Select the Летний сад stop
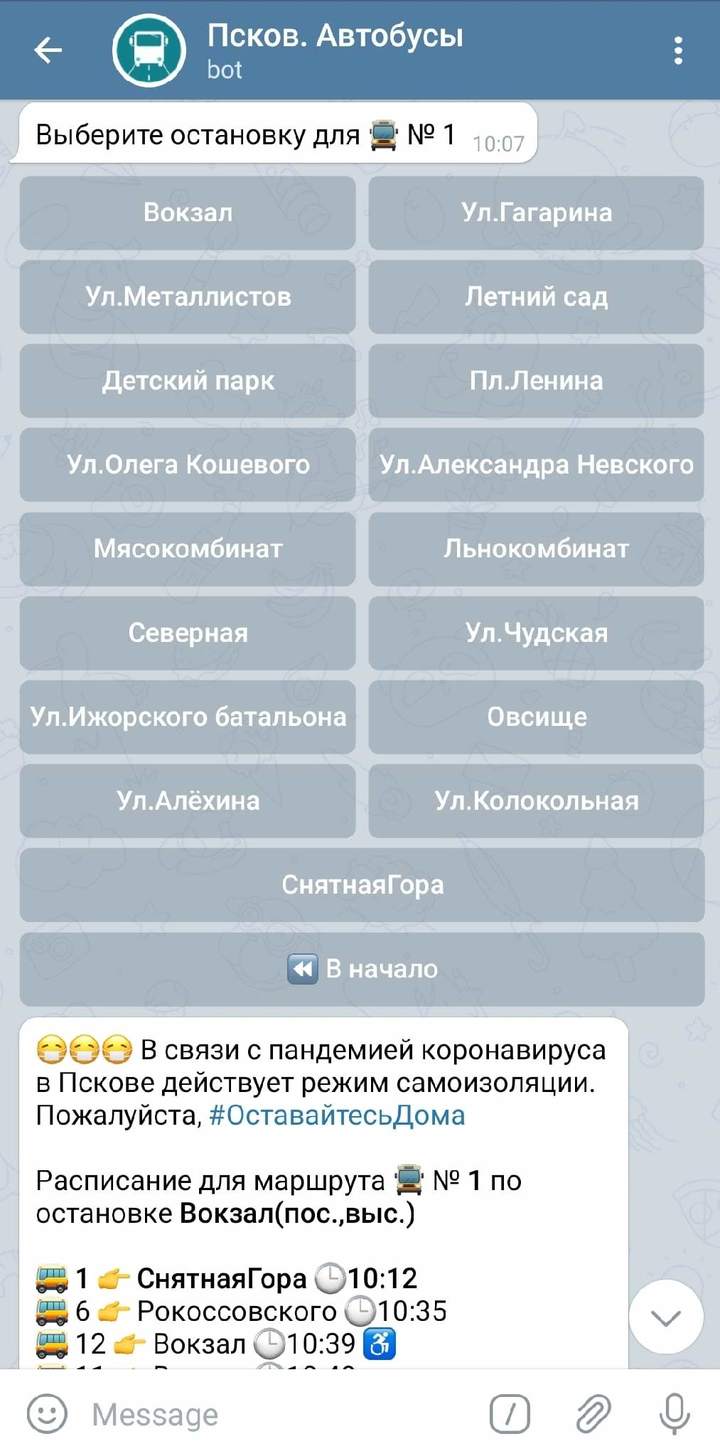Screen dimensions: 720x1456 537,297
